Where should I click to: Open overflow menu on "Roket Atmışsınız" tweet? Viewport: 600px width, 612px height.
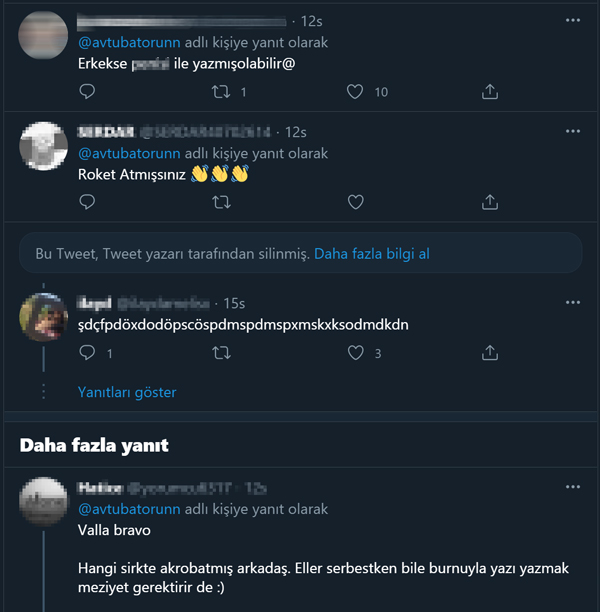572,131
